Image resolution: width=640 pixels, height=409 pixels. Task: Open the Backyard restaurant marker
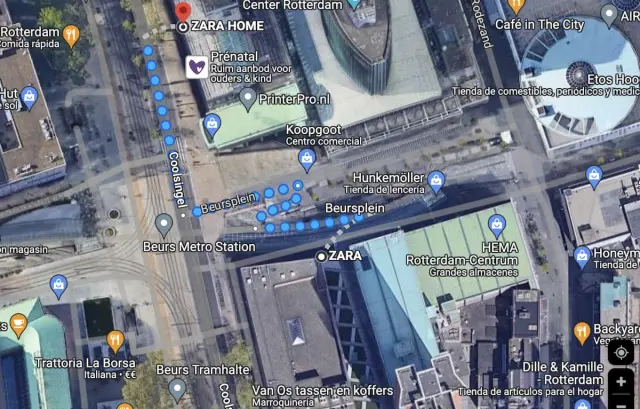coord(582,332)
